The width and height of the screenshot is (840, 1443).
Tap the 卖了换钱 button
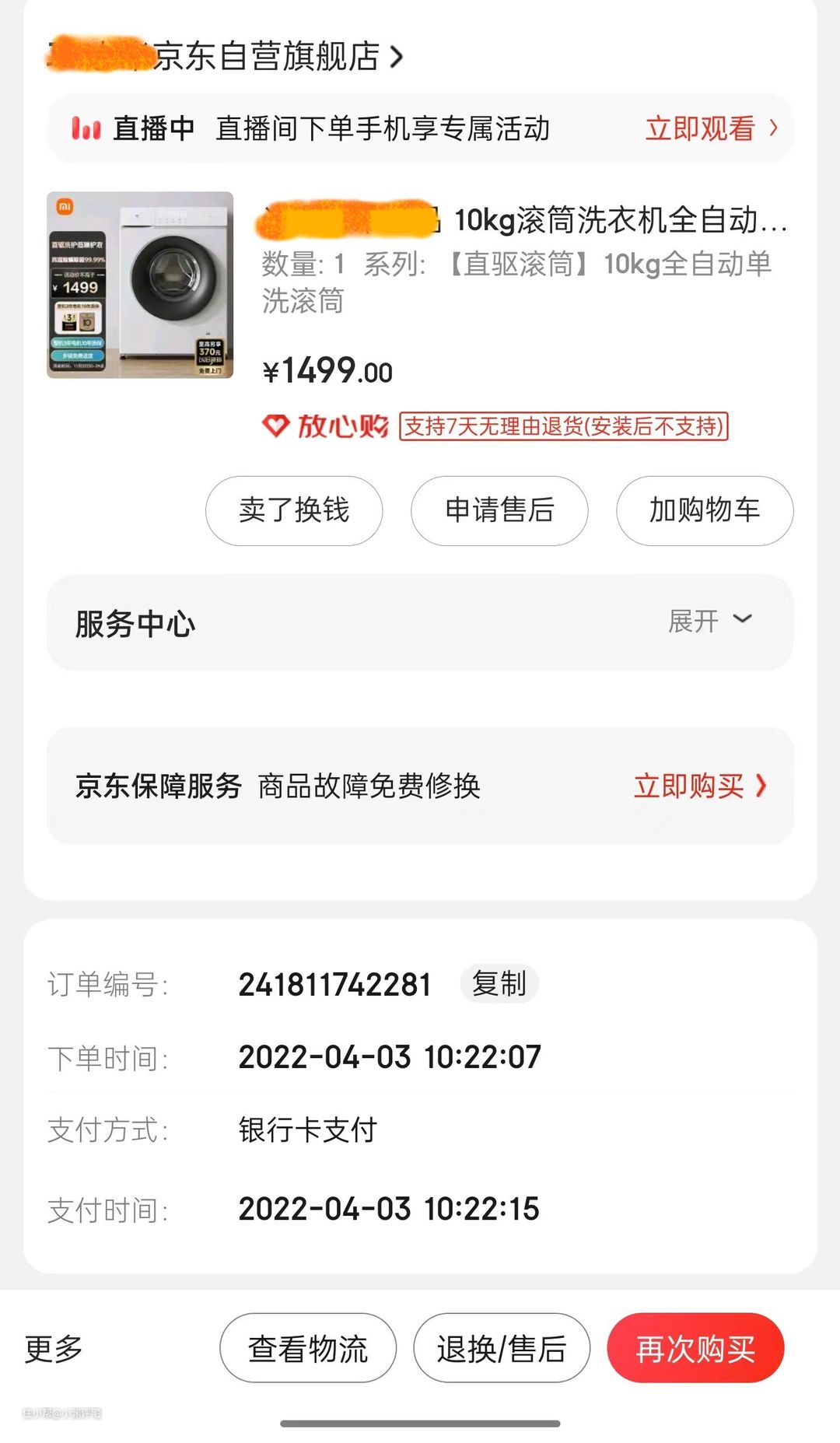click(294, 510)
